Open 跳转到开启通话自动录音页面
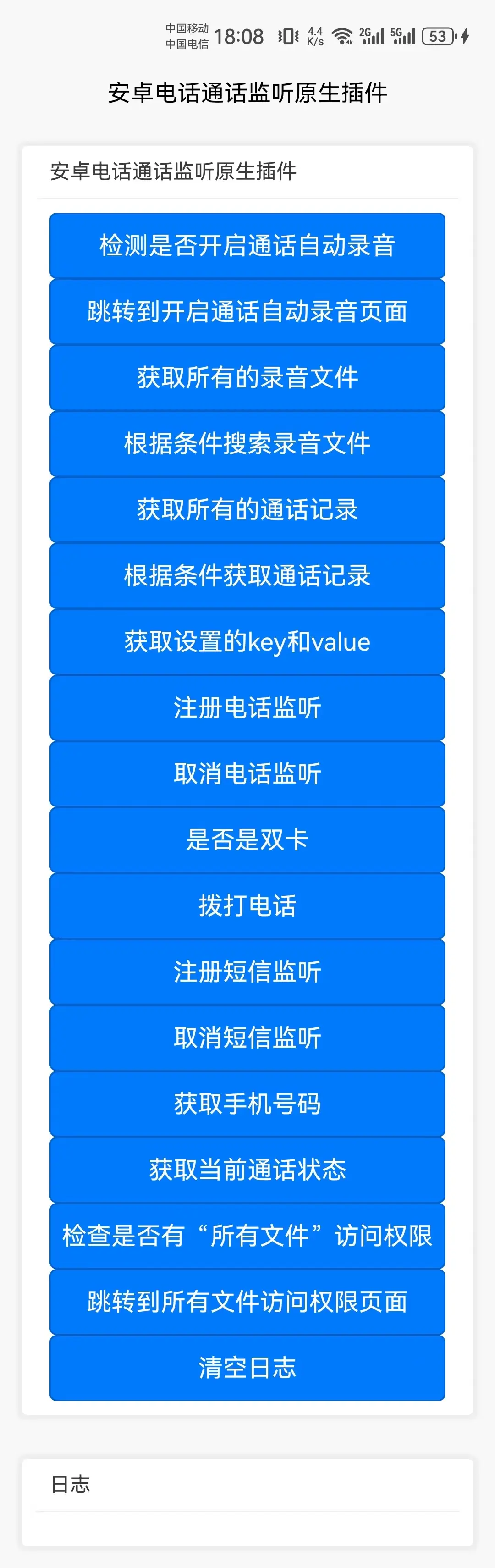The image size is (495, 1568). (247, 312)
